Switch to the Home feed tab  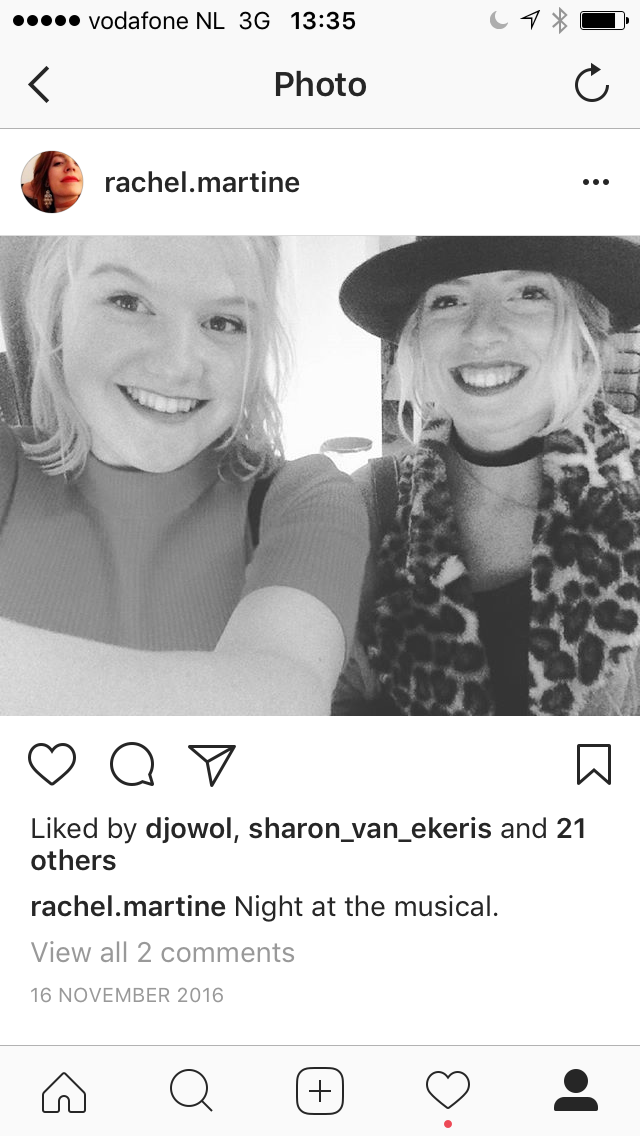[x=64, y=1090]
